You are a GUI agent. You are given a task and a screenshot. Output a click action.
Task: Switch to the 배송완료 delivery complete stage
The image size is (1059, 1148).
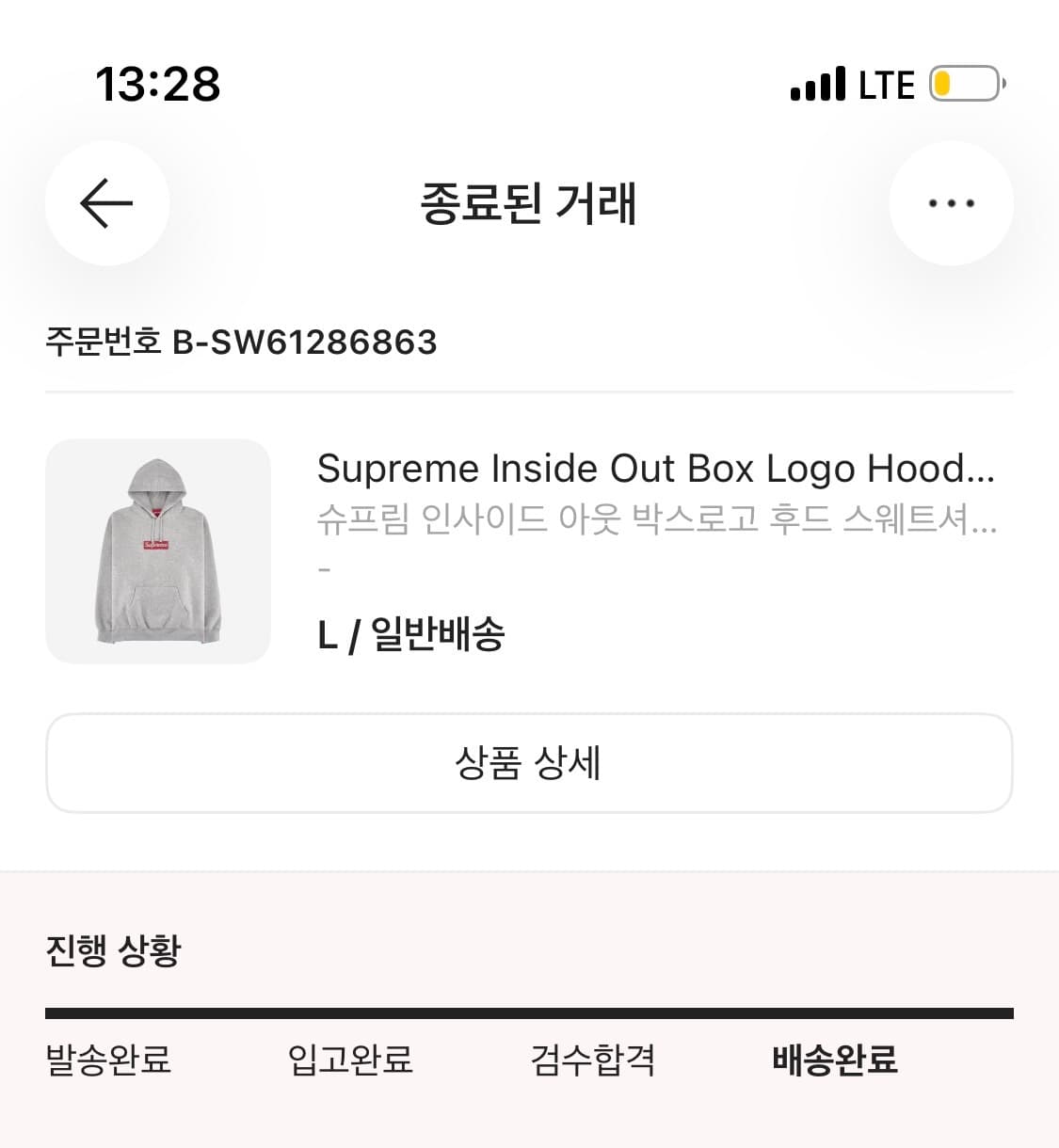point(834,1060)
